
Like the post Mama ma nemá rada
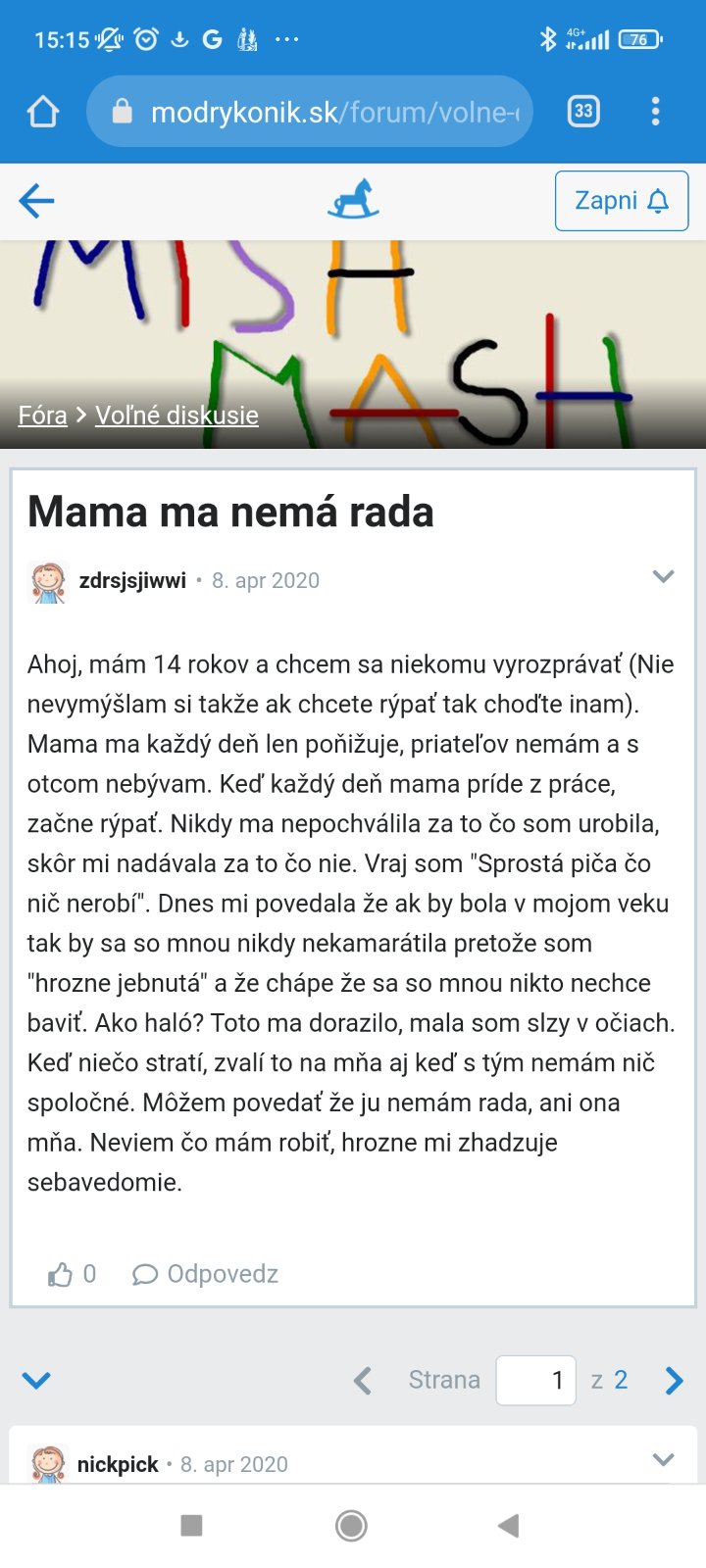pyautogui.click(x=72, y=1274)
